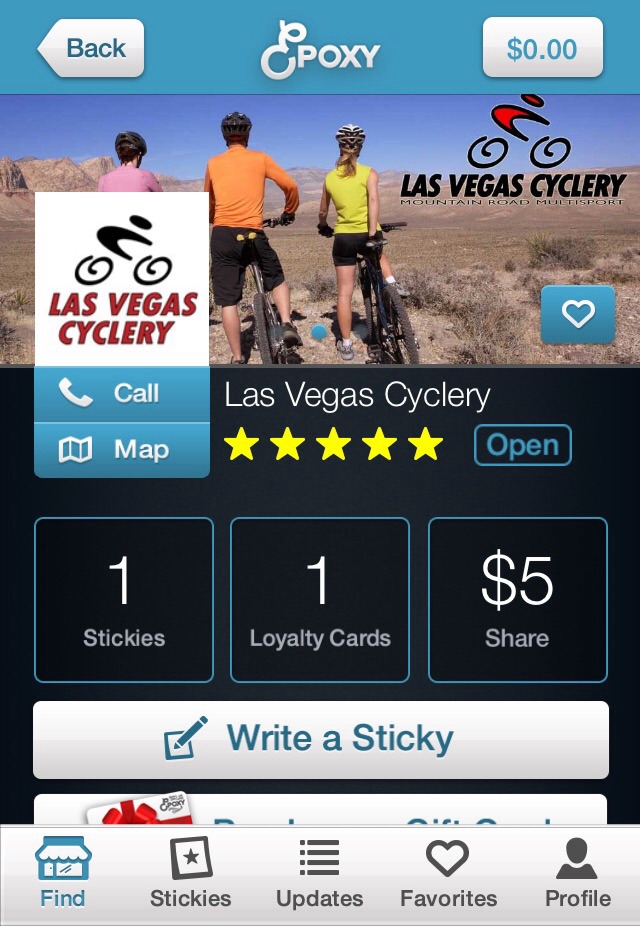View the 1 Stickies tile
The height and width of the screenshot is (926, 640).
coord(123,600)
